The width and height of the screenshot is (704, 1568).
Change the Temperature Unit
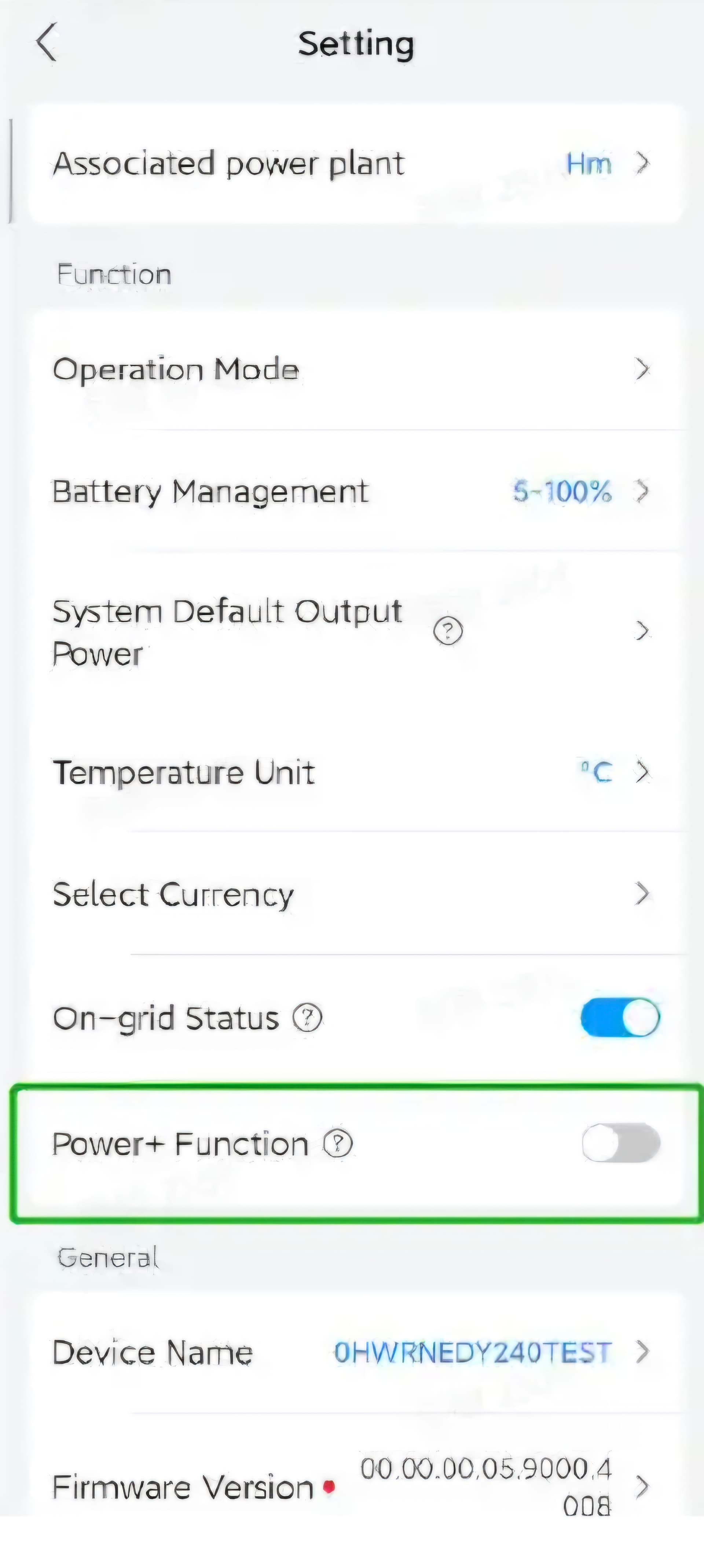point(355,772)
